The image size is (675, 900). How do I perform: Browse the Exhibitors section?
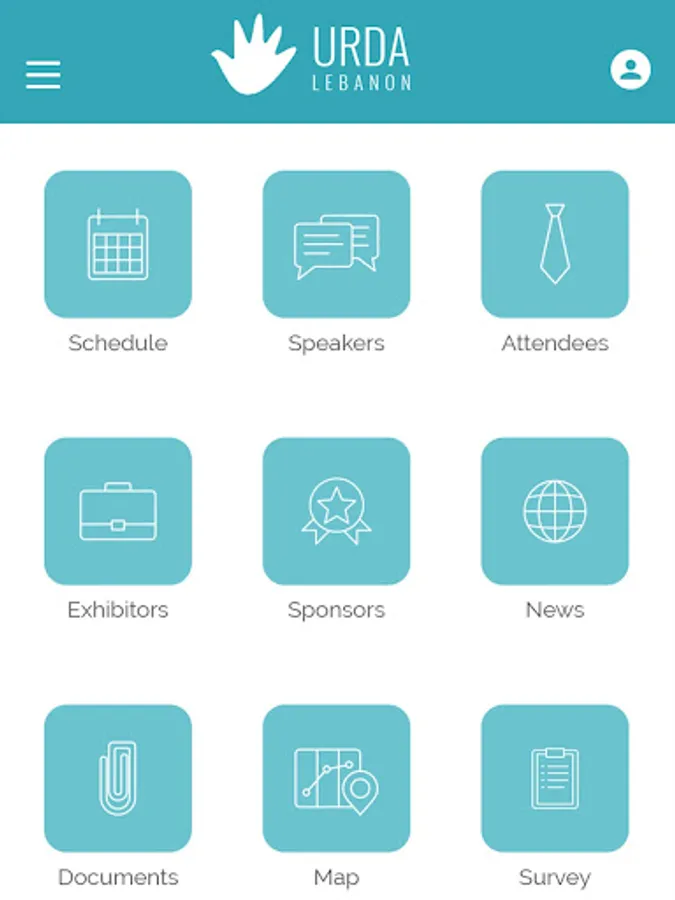[x=118, y=511]
